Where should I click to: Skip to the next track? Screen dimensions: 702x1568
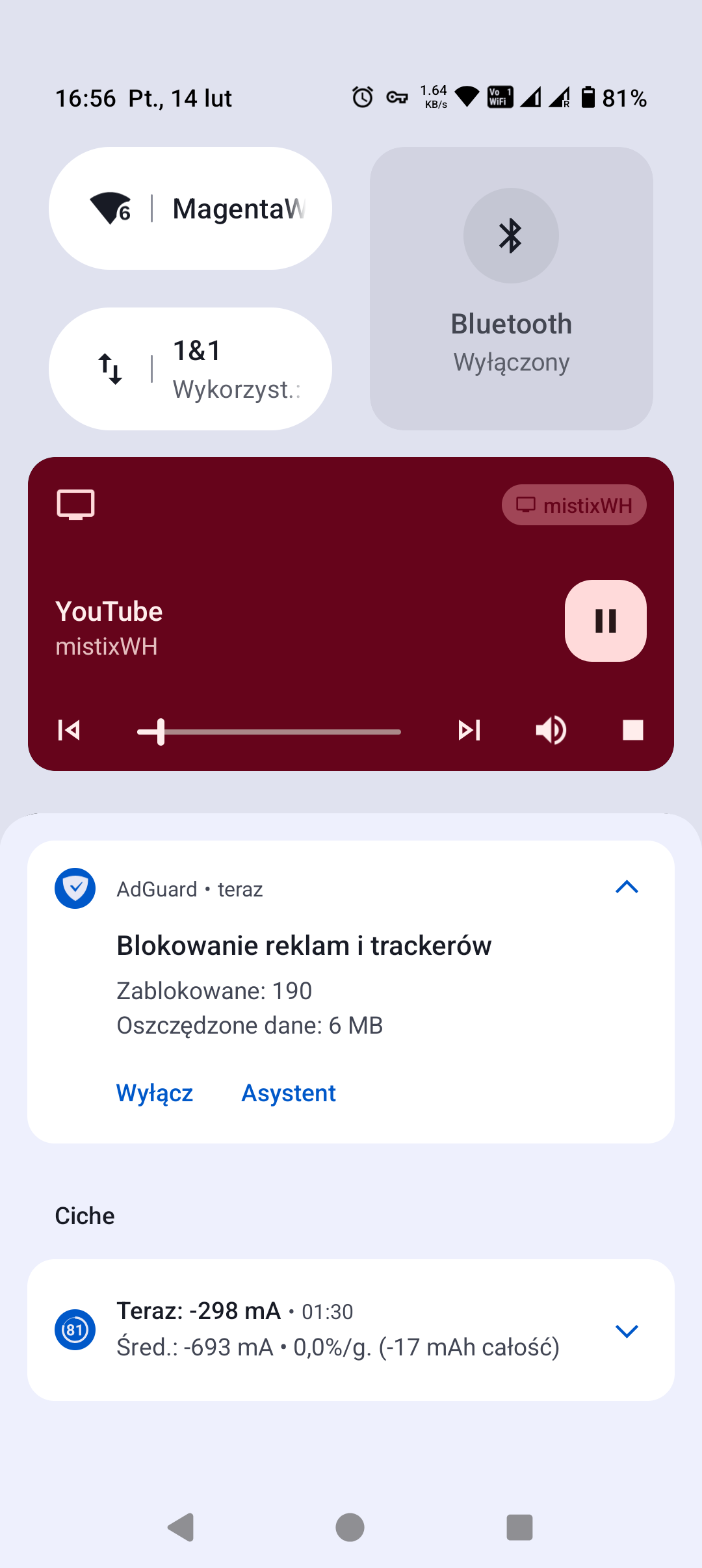469,730
